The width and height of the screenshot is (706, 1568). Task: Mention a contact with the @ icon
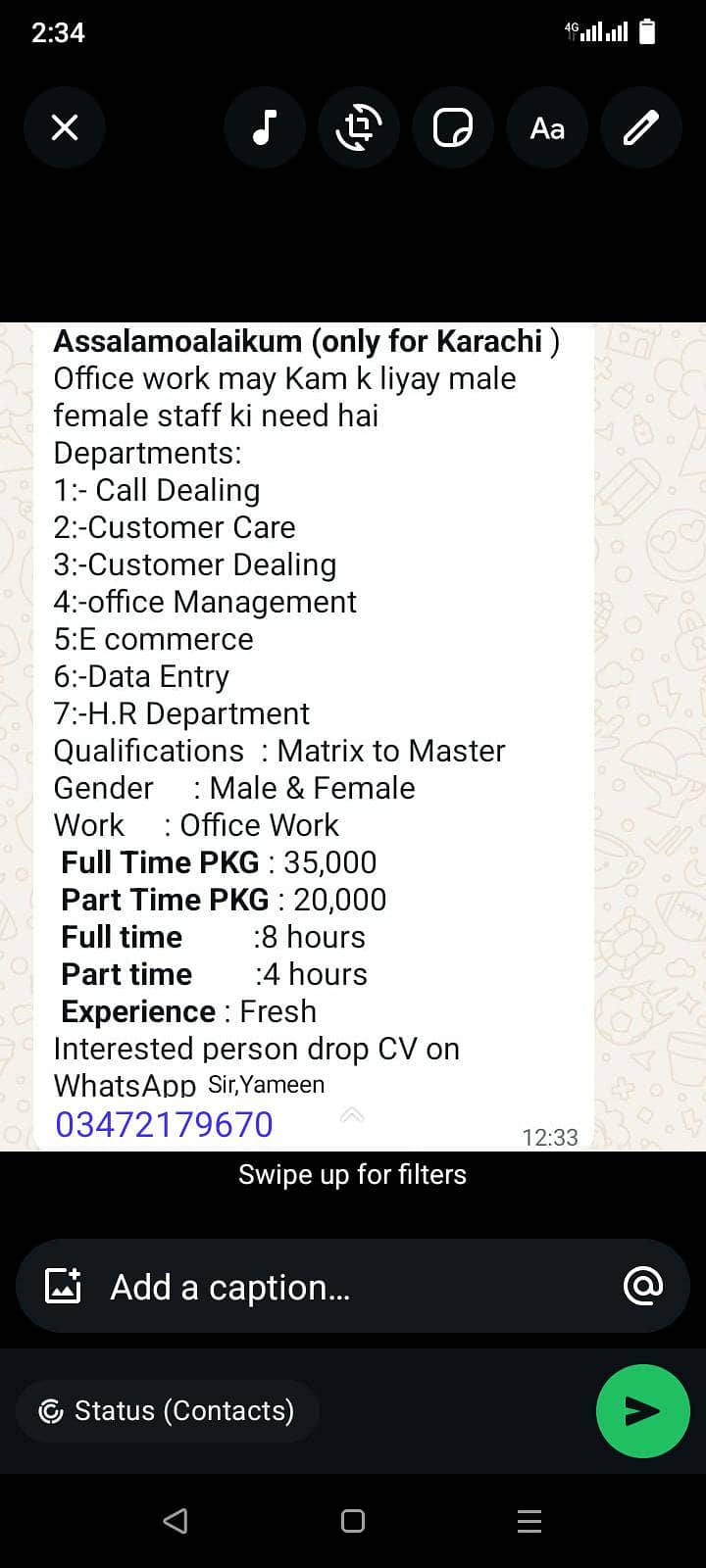pyautogui.click(x=643, y=1286)
